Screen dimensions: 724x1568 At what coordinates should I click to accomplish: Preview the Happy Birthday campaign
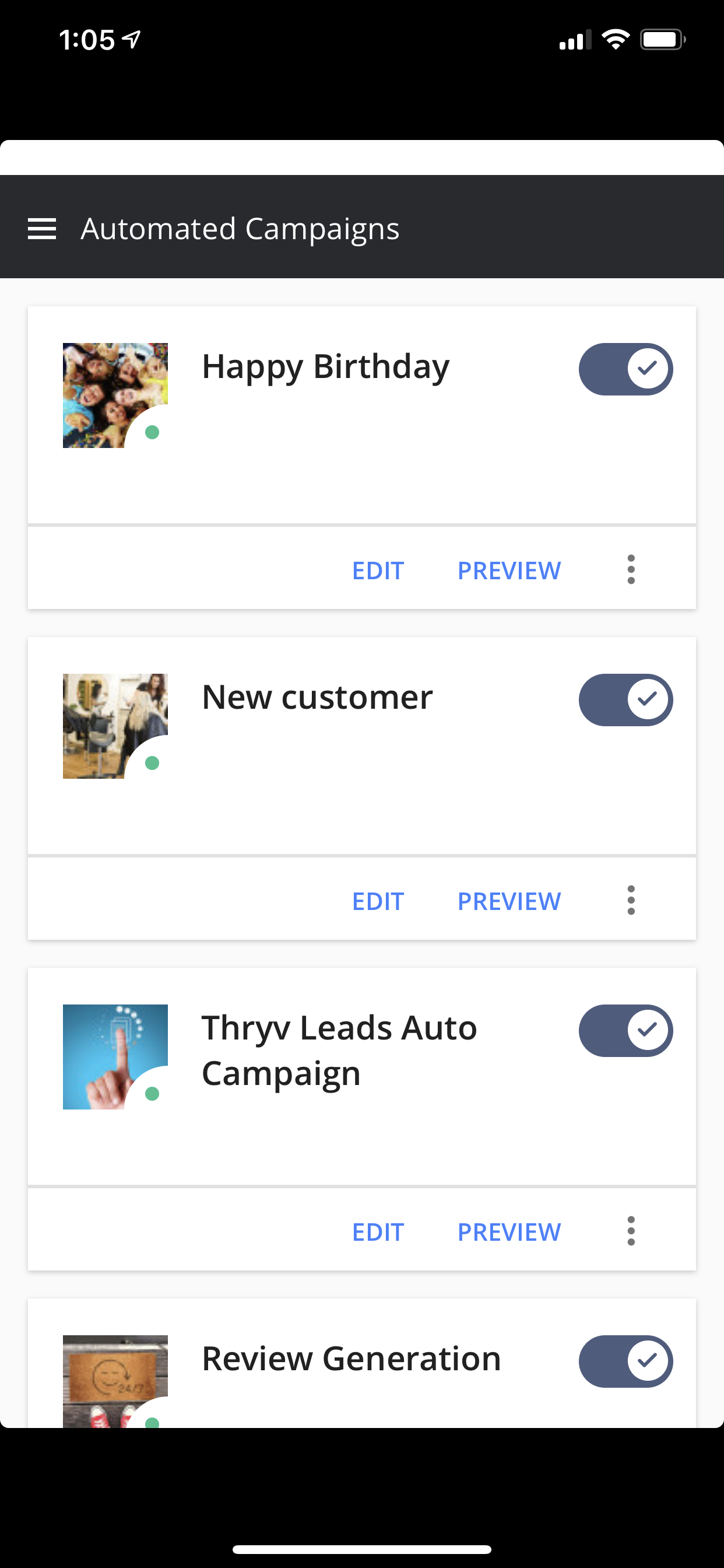coord(509,570)
